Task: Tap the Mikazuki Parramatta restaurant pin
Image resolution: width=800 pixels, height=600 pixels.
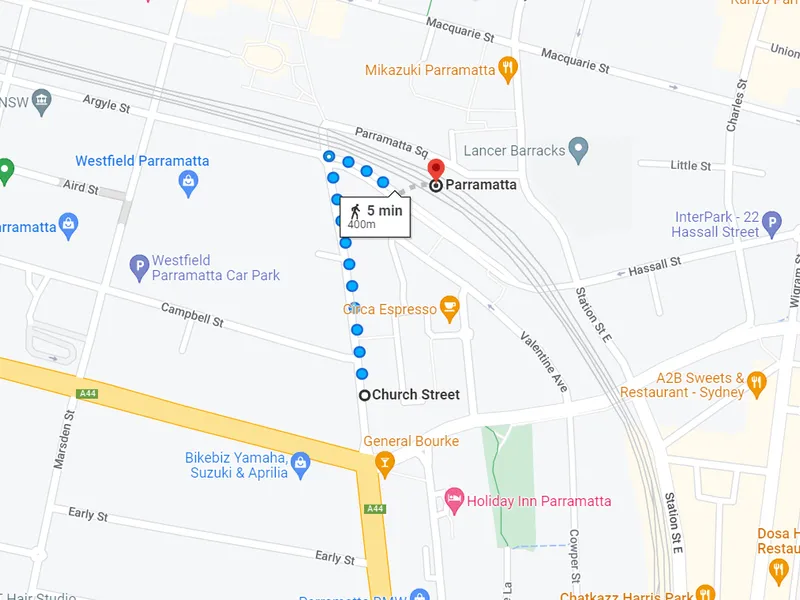Action: point(508,69)
